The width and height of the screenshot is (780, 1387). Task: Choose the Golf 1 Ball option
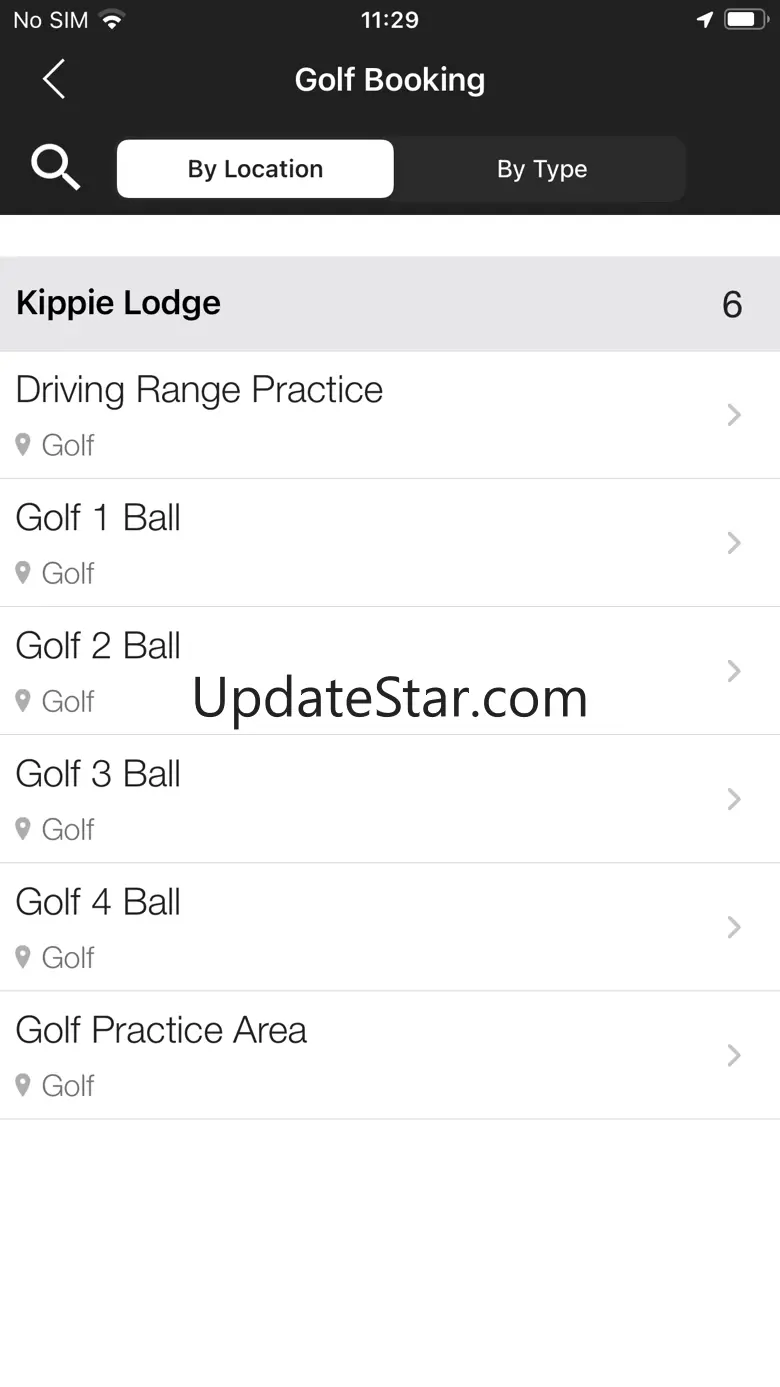[390, 542]
